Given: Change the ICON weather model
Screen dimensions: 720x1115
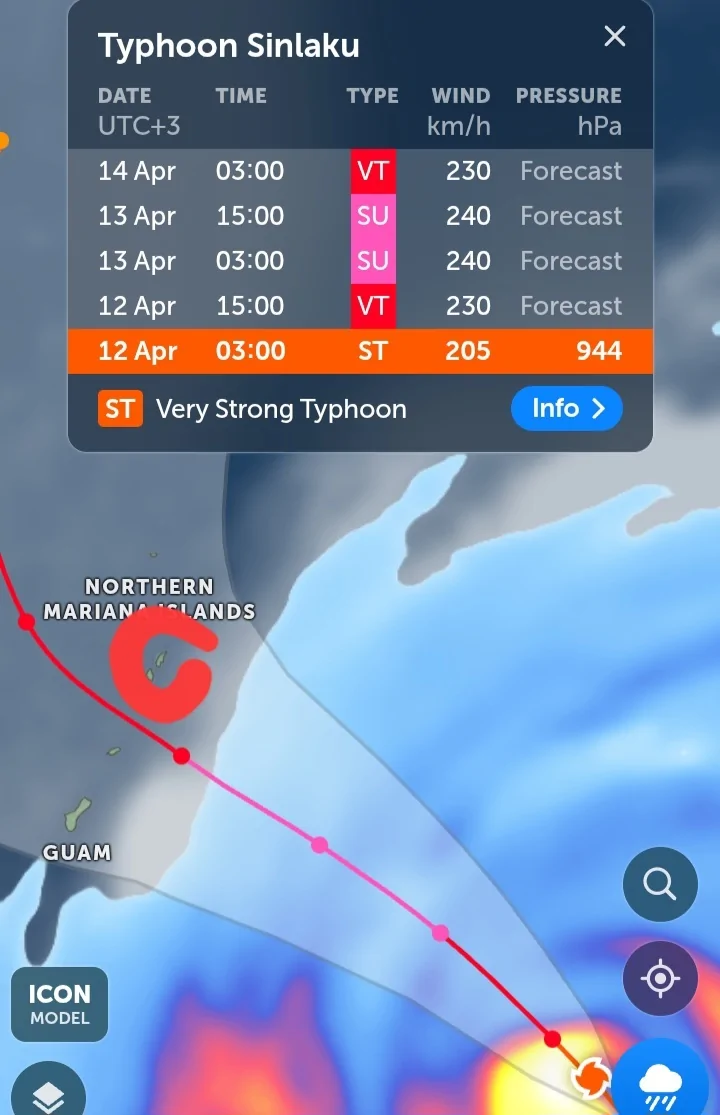Looking at the screenshot, I should pyautogui.click(x=59, y=1004).
